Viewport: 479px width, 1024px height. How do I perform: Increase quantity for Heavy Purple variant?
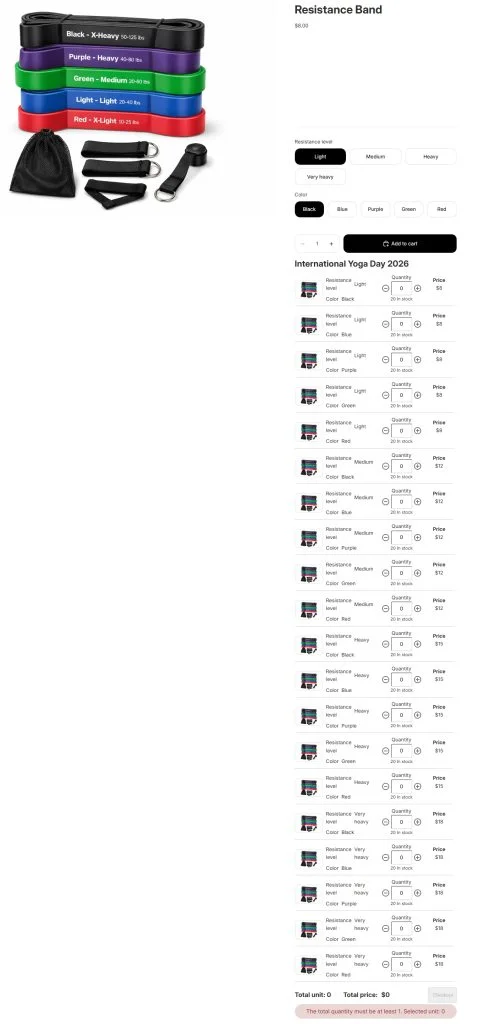(x=418, y=716)
